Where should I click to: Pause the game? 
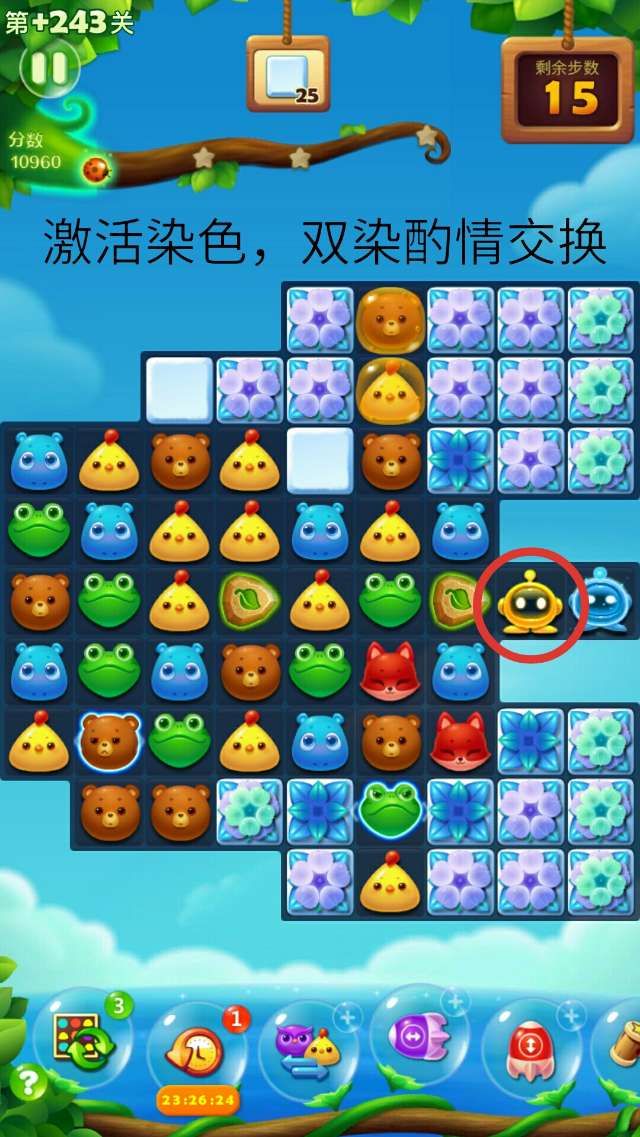48,67
